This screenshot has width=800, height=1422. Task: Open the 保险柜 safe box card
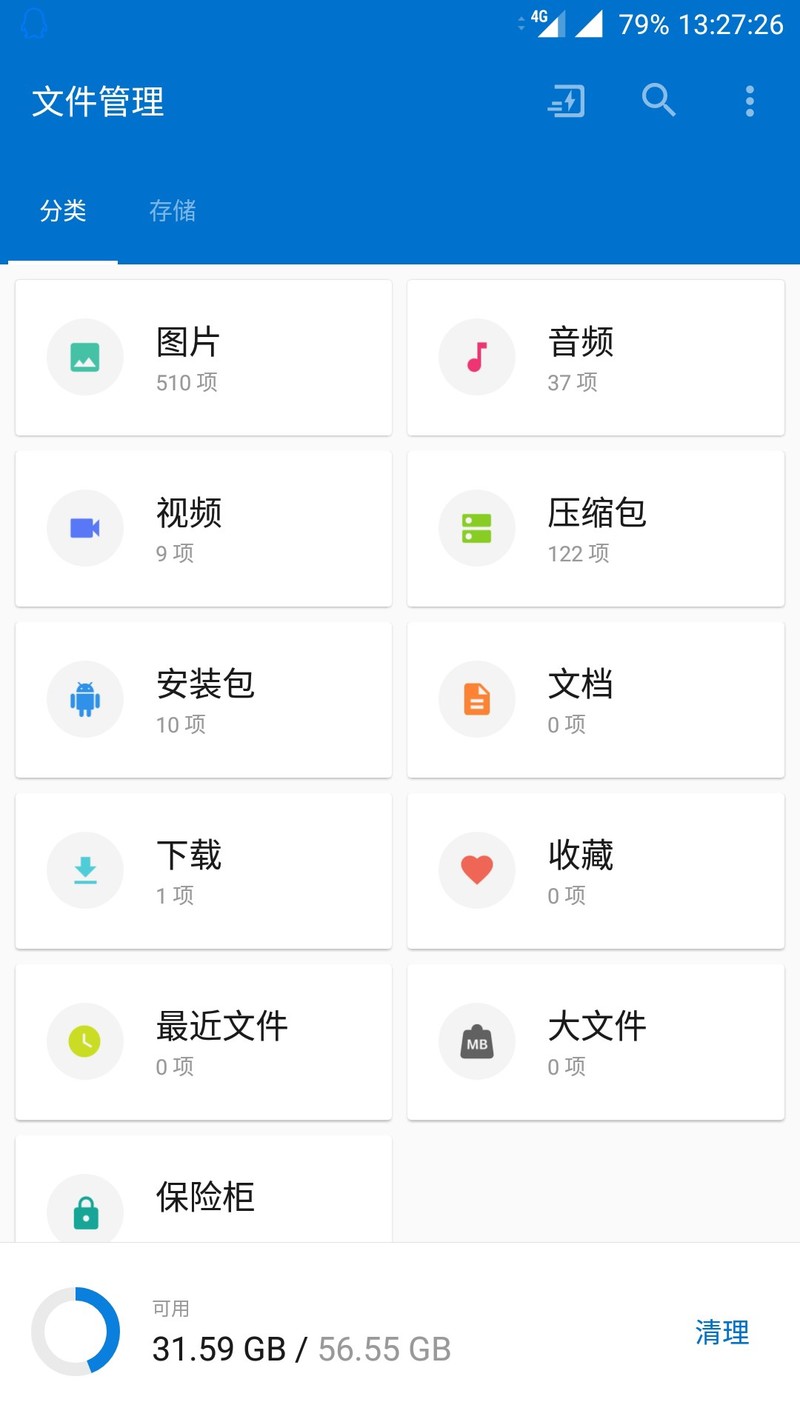pyautogui.click(x=203, y=1195)
